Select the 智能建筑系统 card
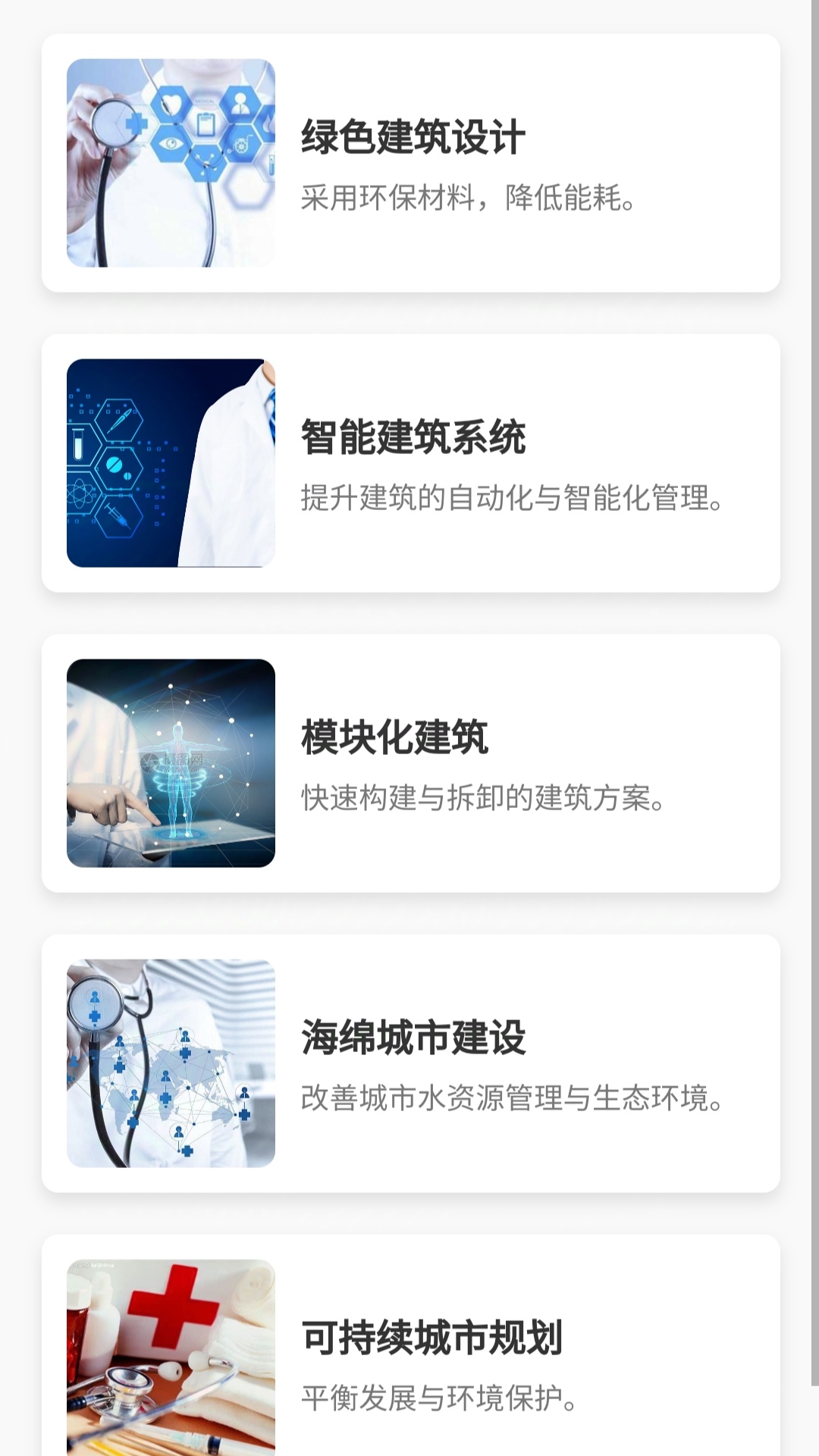The image size is (819, 1456). tap(410, 463)
